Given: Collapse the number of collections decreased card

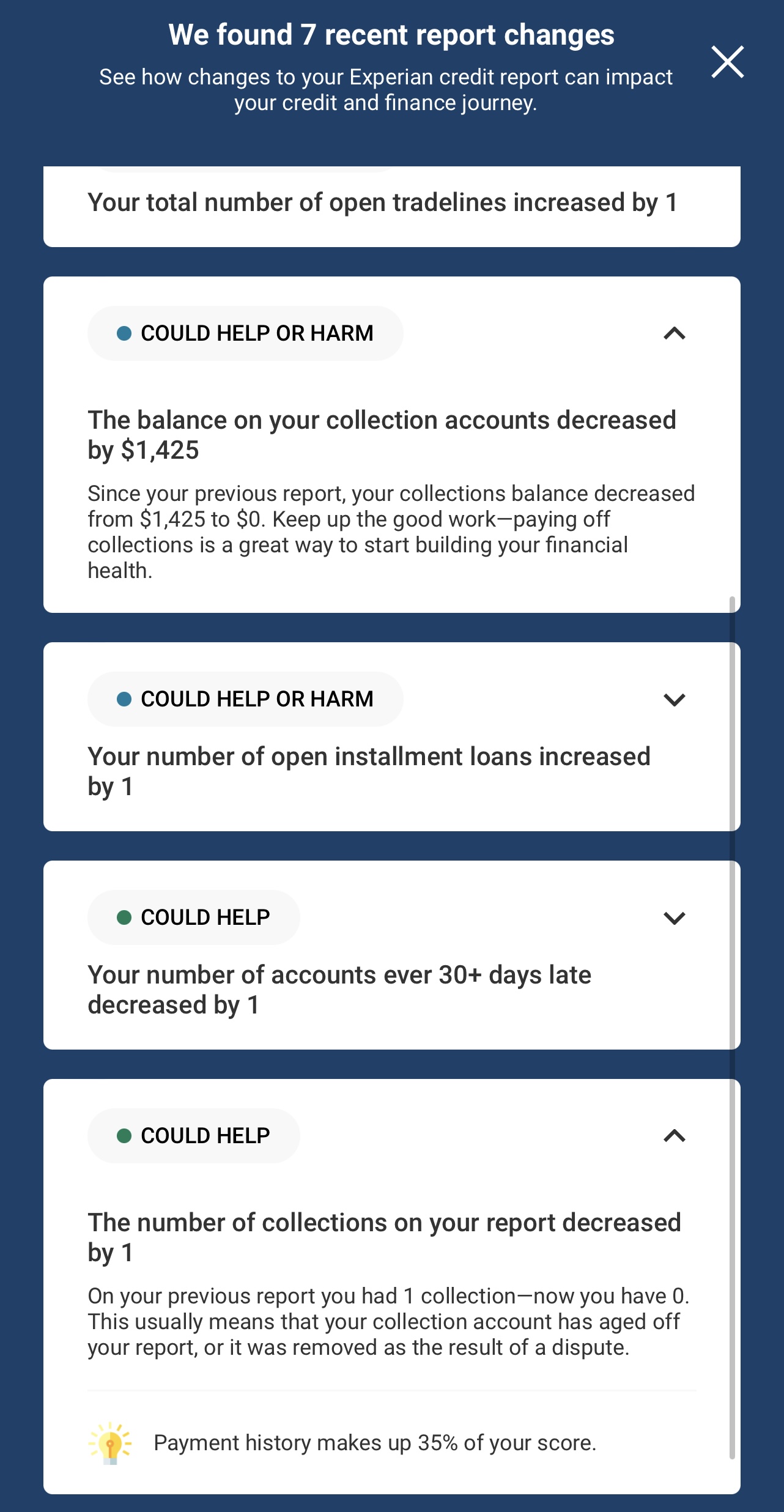Looking at the screenshot, I should coord(674,1136).
